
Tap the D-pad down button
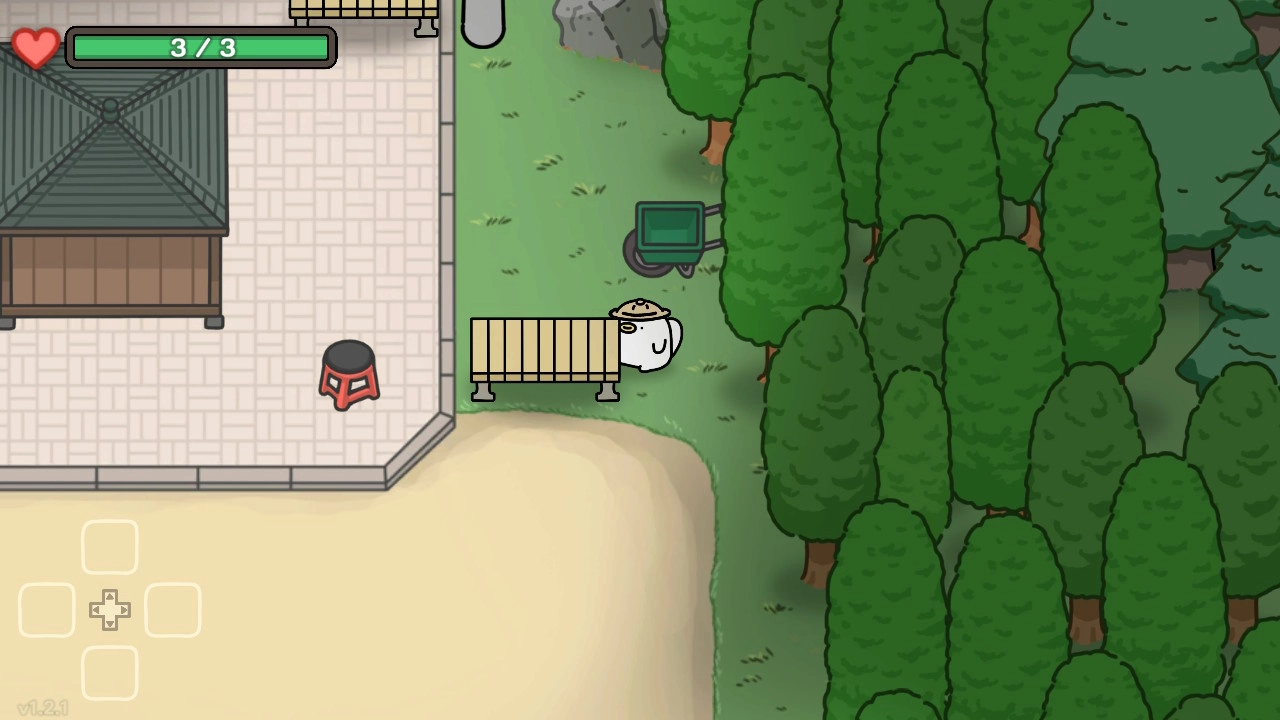110,673
